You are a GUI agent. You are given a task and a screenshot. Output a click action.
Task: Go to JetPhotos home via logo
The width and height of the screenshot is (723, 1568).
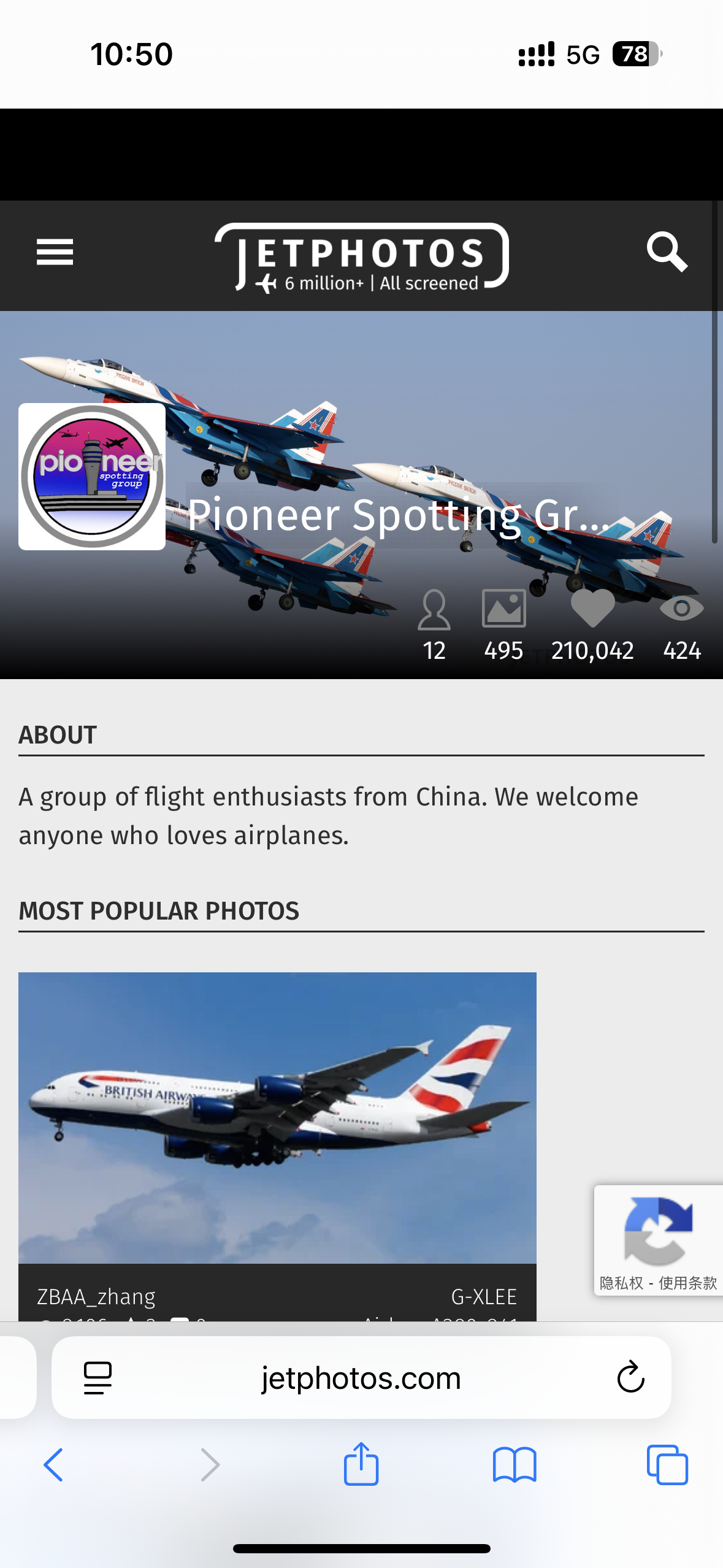pos(362,256)
